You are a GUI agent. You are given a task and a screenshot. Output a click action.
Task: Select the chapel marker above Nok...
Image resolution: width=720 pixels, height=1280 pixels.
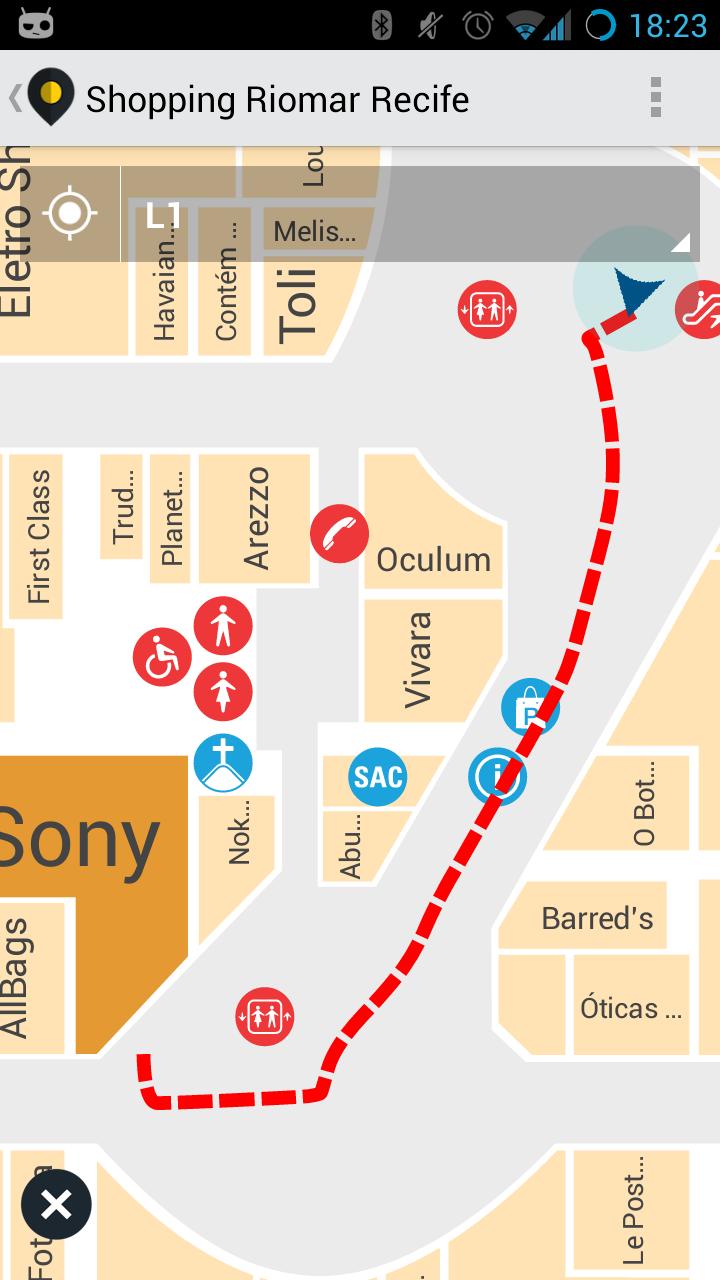click(223, 763)
